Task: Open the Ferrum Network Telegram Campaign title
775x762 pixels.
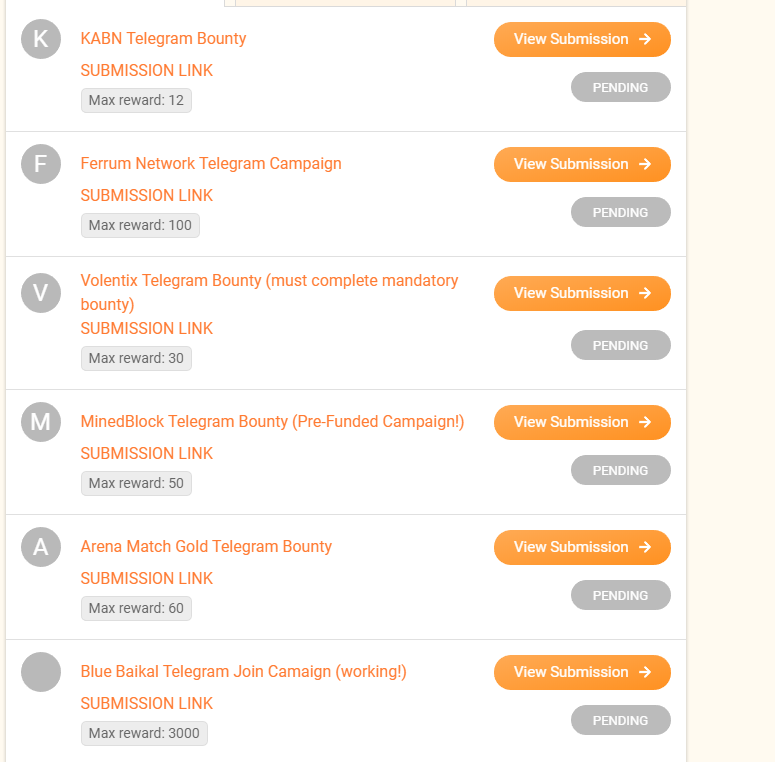Action: point(211,164)
